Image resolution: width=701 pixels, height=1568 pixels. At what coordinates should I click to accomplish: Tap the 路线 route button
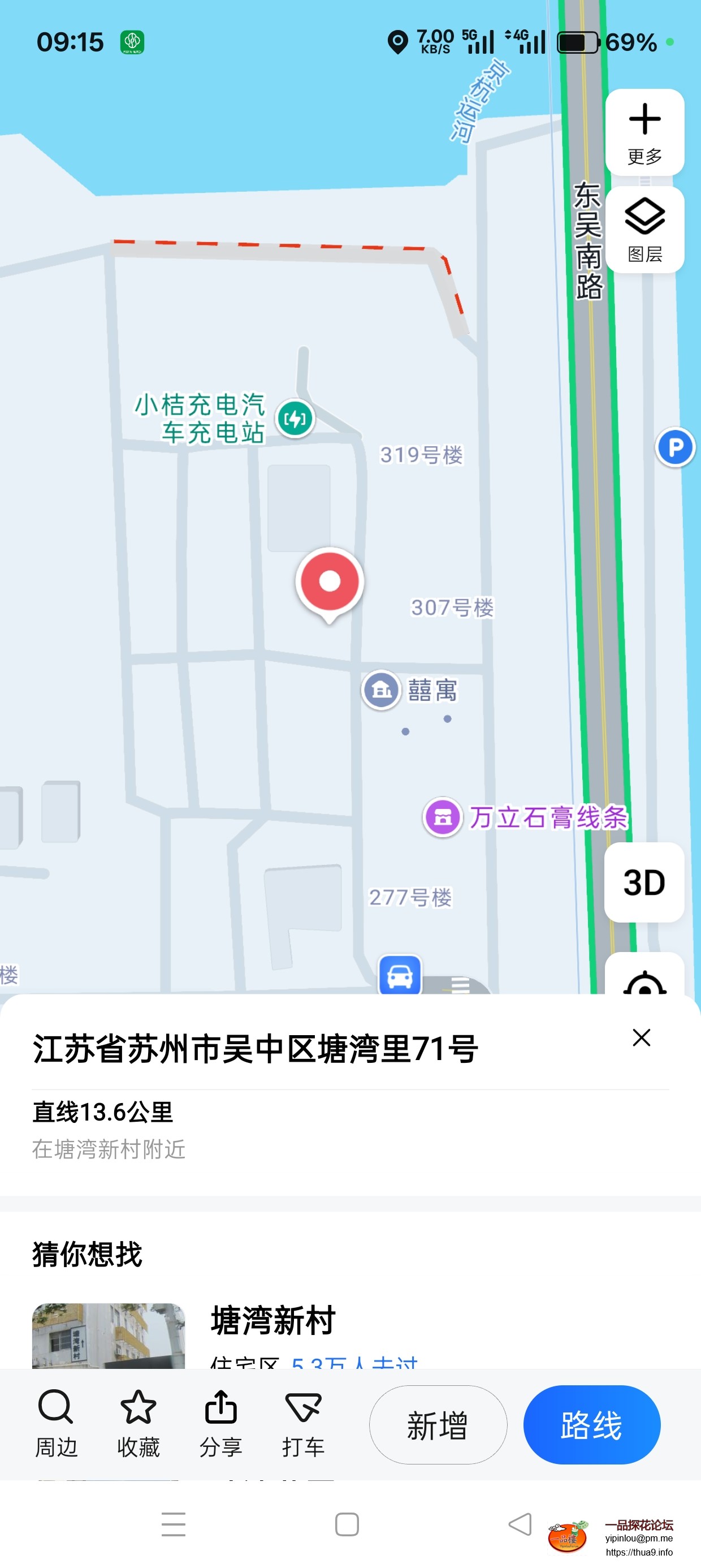click(x=591, y=1424)
